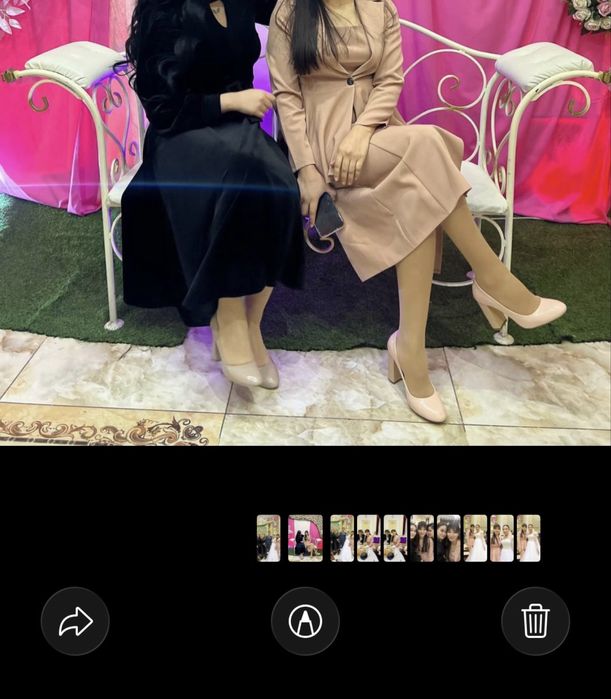
Task: Jump to the last thumbnail in the strip
Action: 529,538
